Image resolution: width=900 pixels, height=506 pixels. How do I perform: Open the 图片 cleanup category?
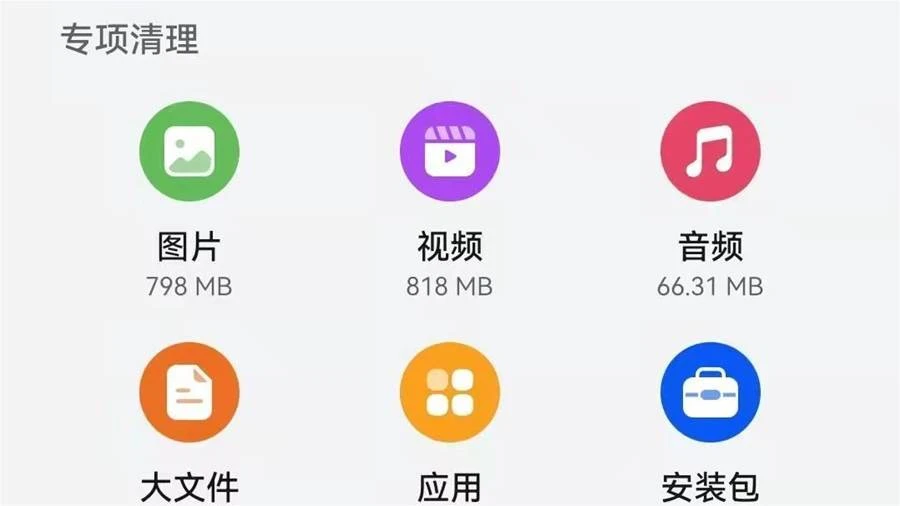point(189,152)
